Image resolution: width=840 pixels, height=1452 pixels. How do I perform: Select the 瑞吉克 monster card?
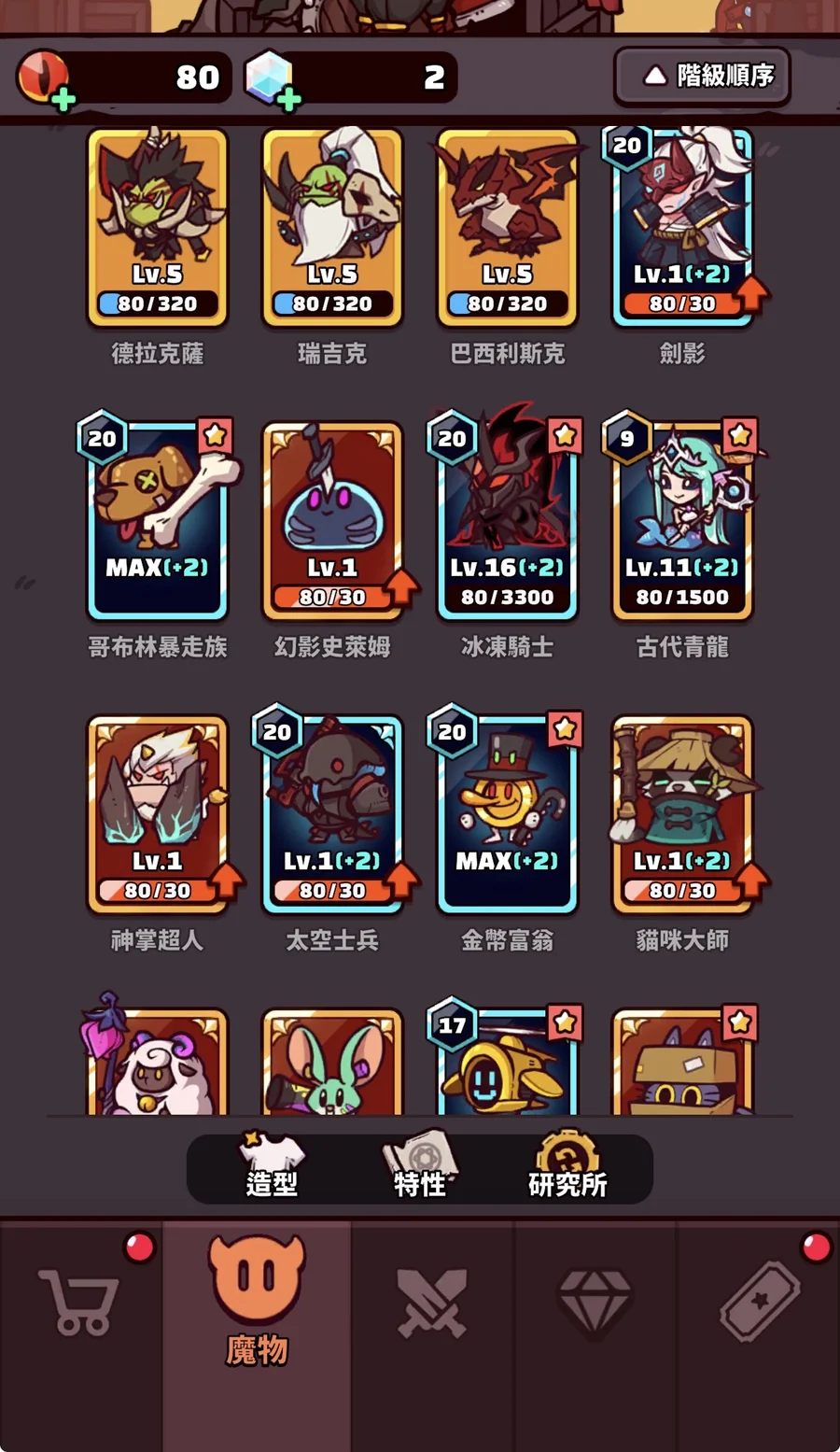tap(332, 228)
